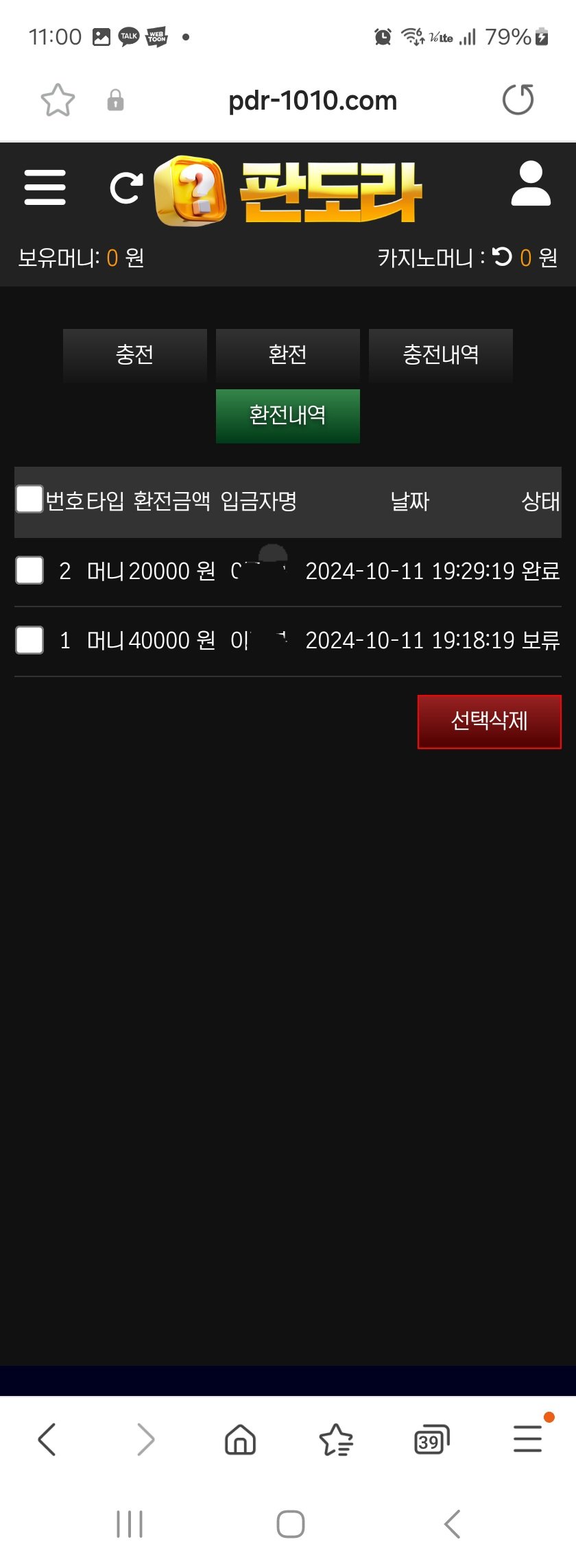Tick the checkbox for the 20000 원 row

point(29,570)
